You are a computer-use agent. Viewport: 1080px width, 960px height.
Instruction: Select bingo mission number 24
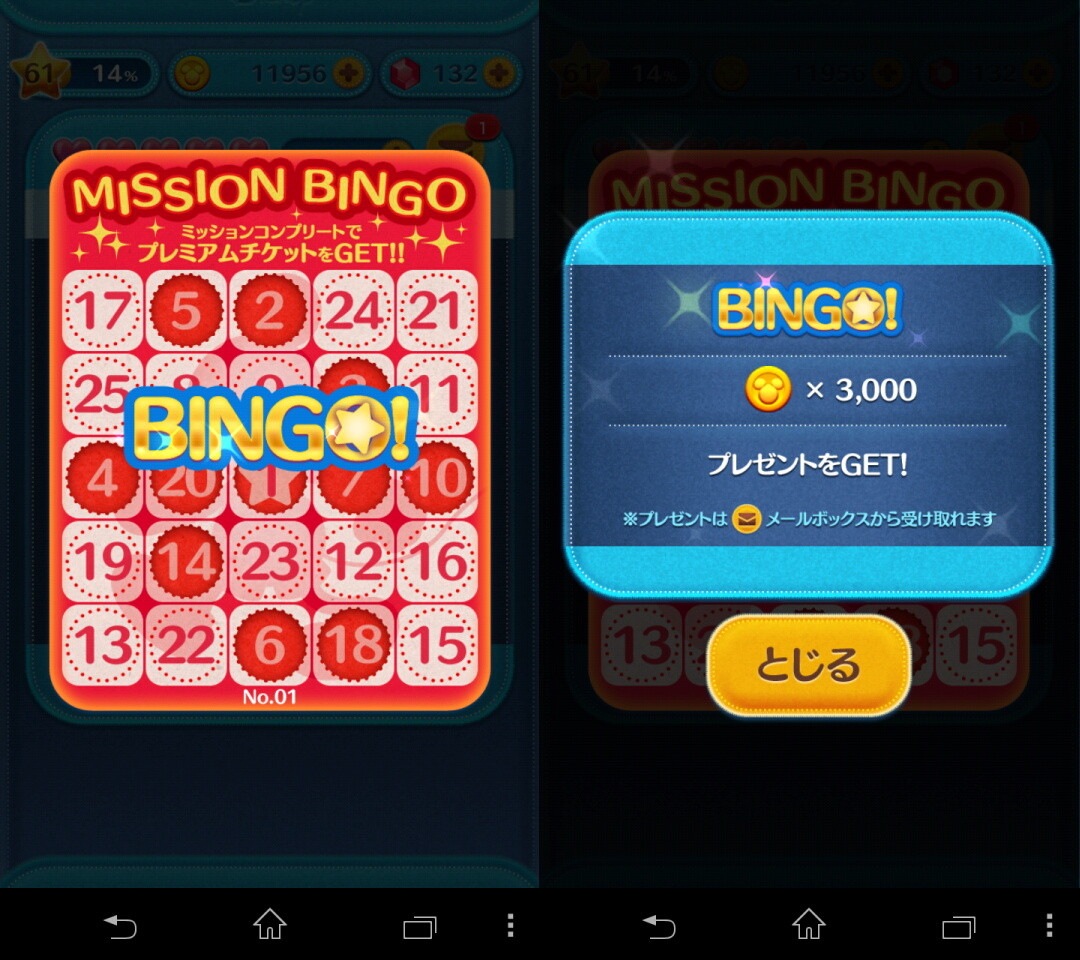coord(353,311)
